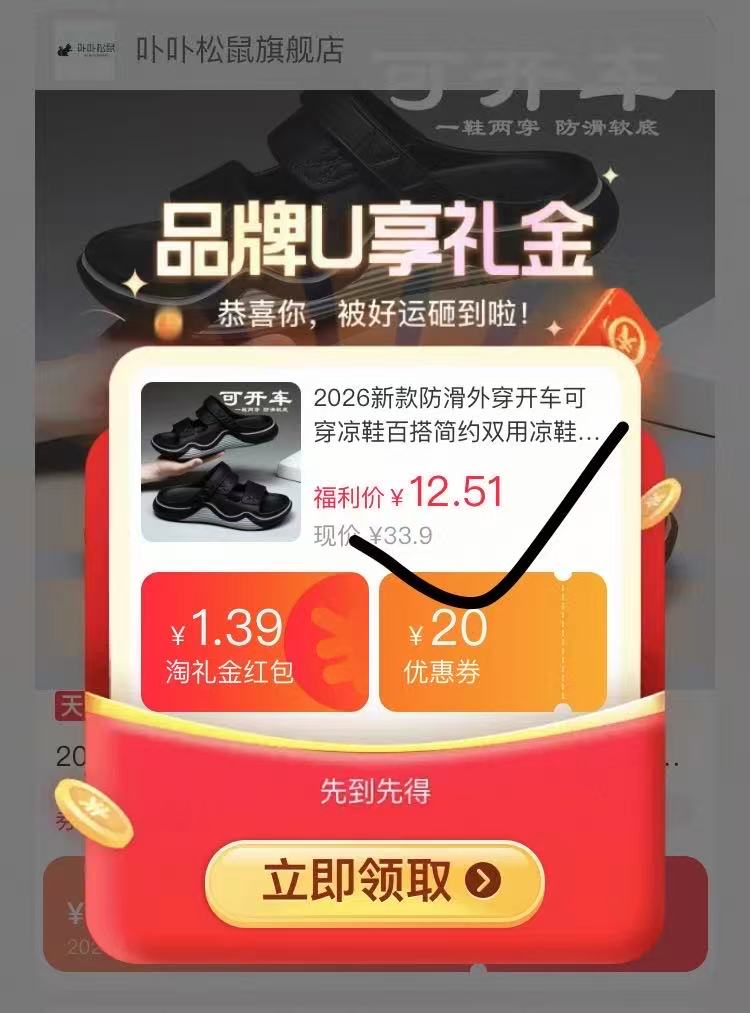This screenshot has width=750, height=1013.
Task: Select the ¥20 优惠券 coupon
Action: click(x=492, y=642)
